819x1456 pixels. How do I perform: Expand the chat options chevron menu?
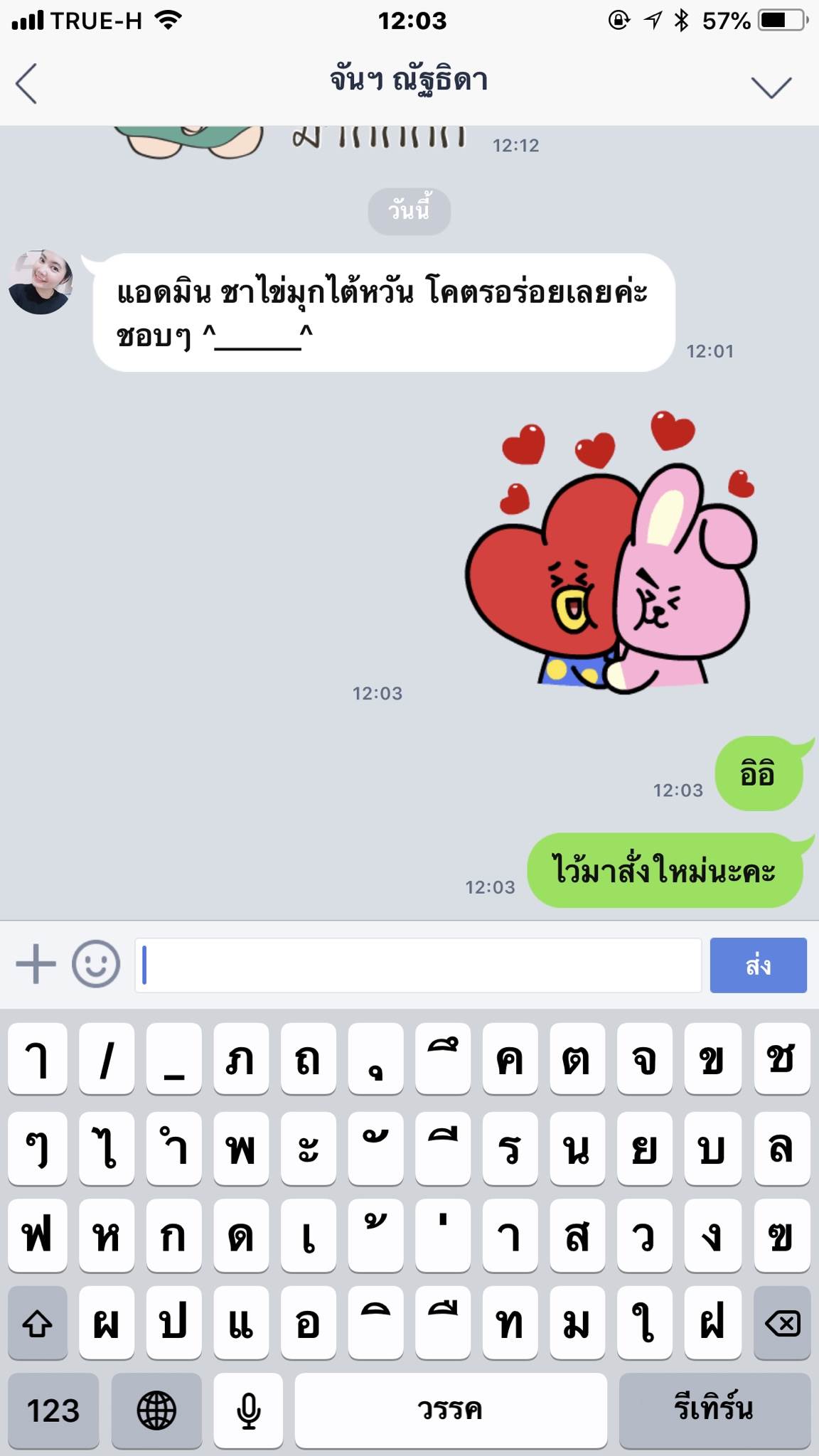[771, 87]
